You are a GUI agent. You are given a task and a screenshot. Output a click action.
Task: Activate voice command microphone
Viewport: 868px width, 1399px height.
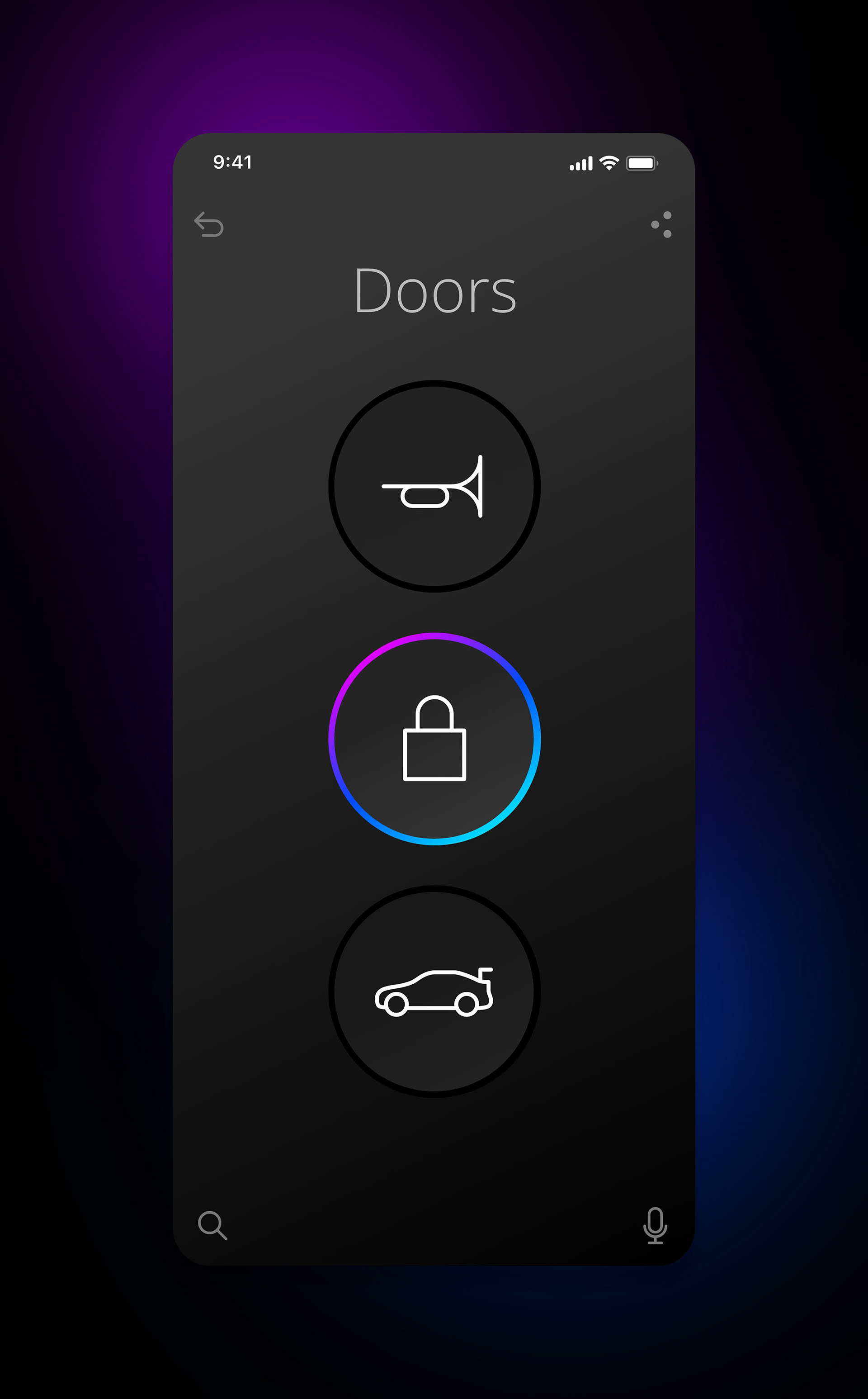coord(655,1226)
